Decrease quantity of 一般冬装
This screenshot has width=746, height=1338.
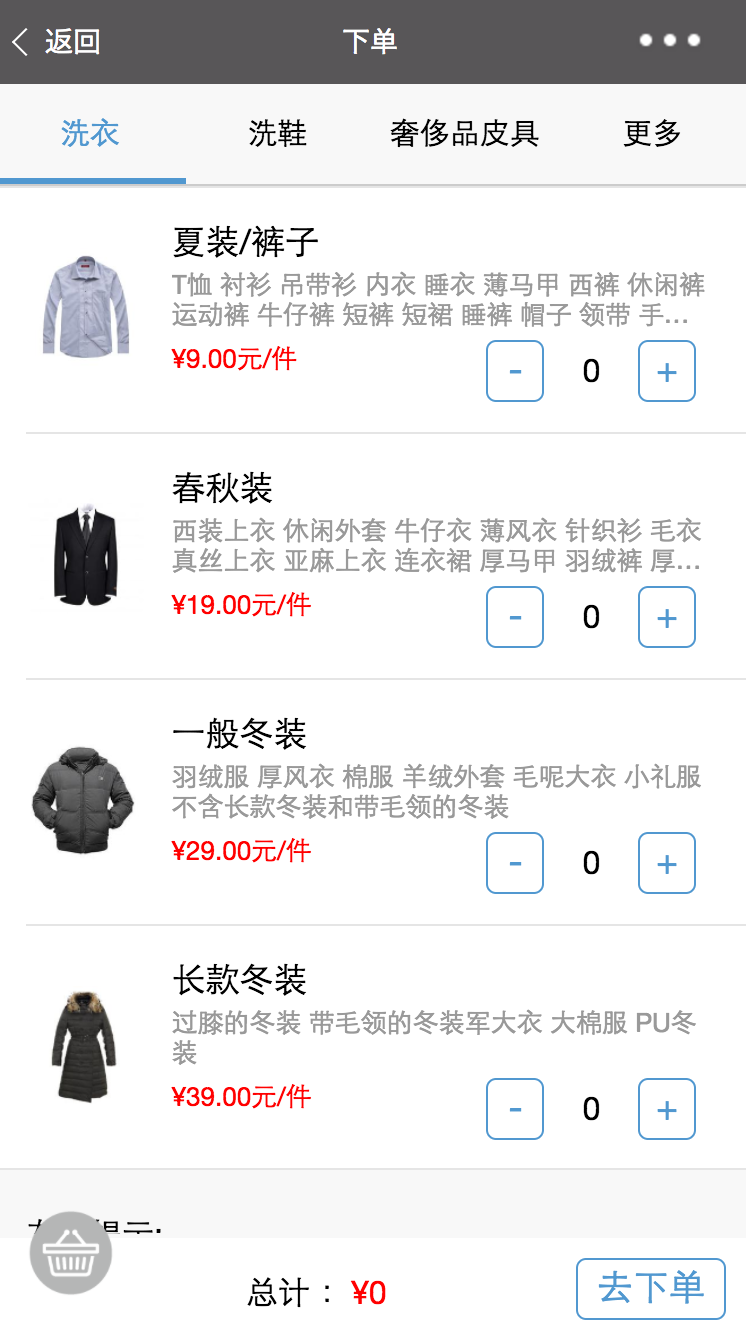click(515, 863)
